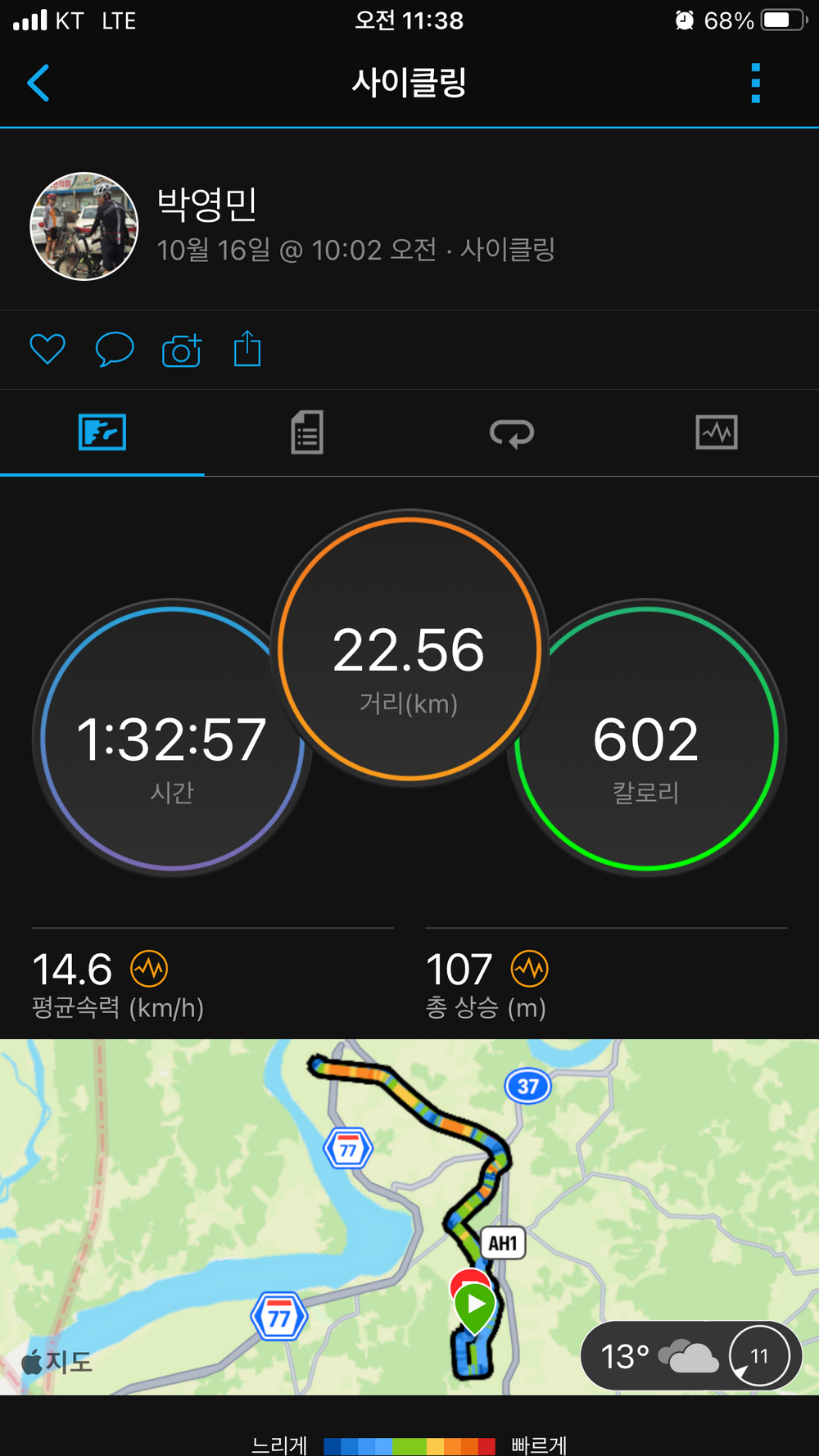
Task: Switch to the overview map tab
Action: tap(102, 432)
